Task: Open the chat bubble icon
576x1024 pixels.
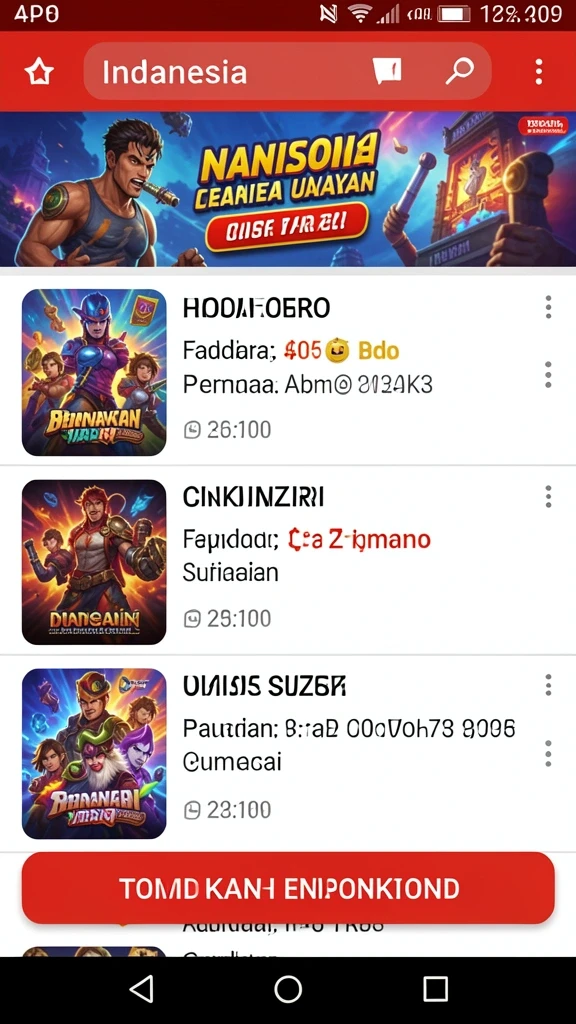Action: 387,71
